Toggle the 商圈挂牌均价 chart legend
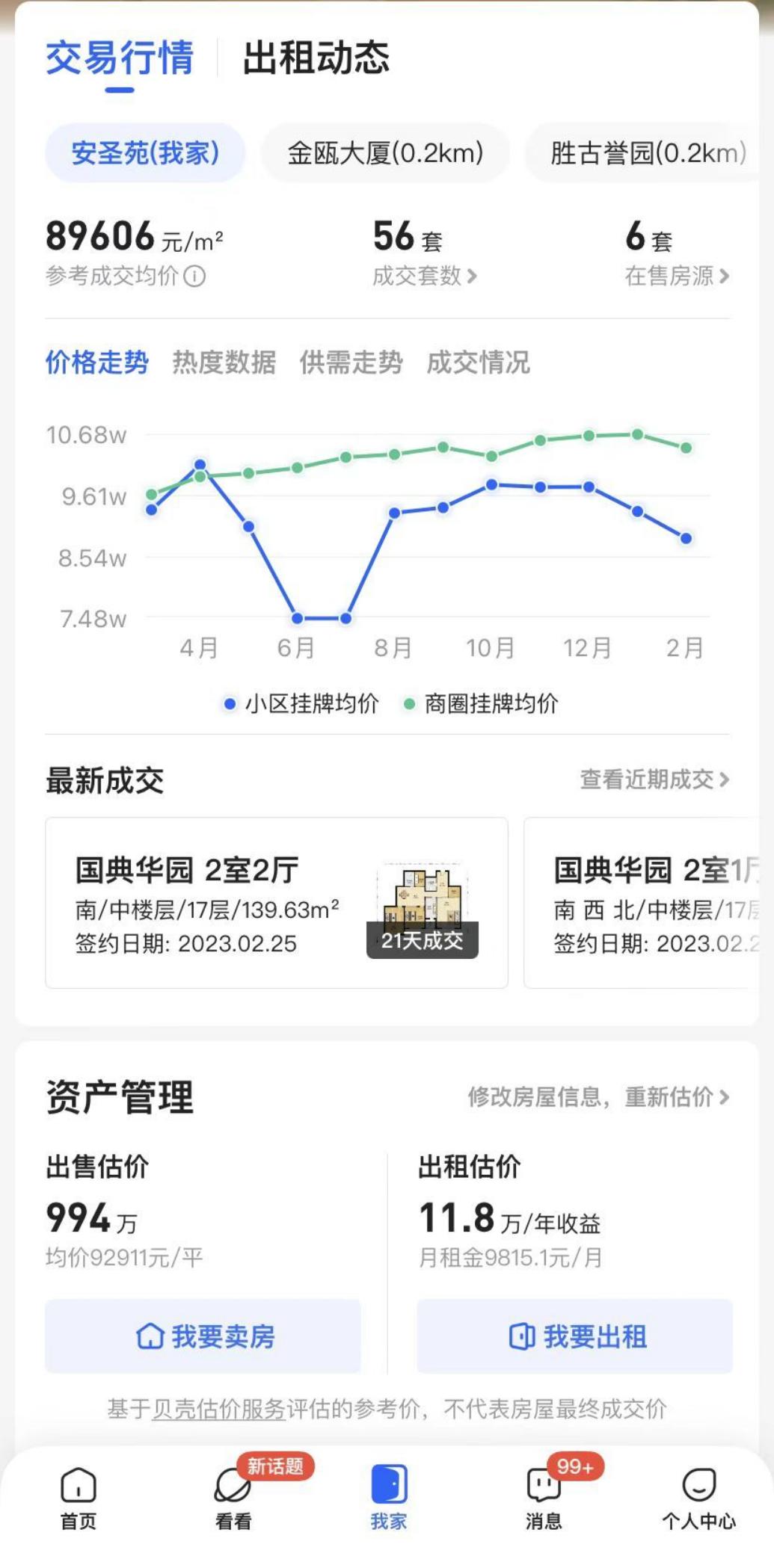This screenshot has height=1568, width=774. (x=490, y=703)
